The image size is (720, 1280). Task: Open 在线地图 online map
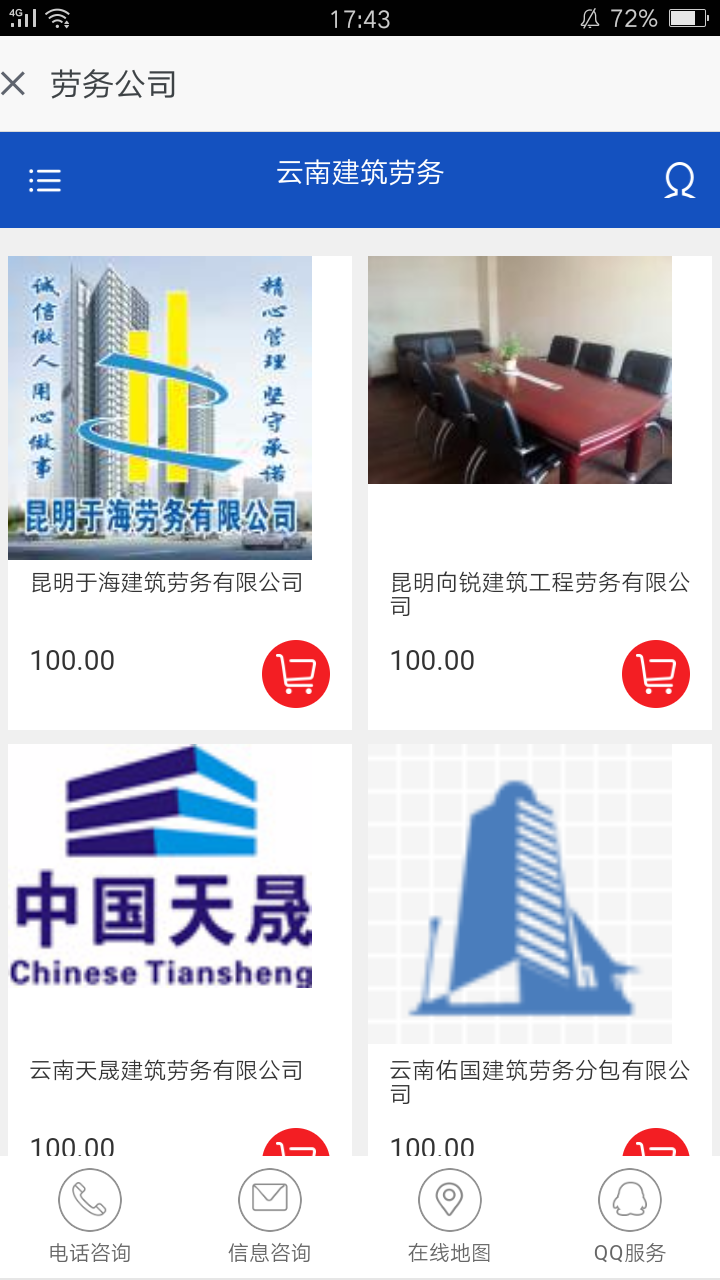pyautogui.click(x=450, y=1216)
